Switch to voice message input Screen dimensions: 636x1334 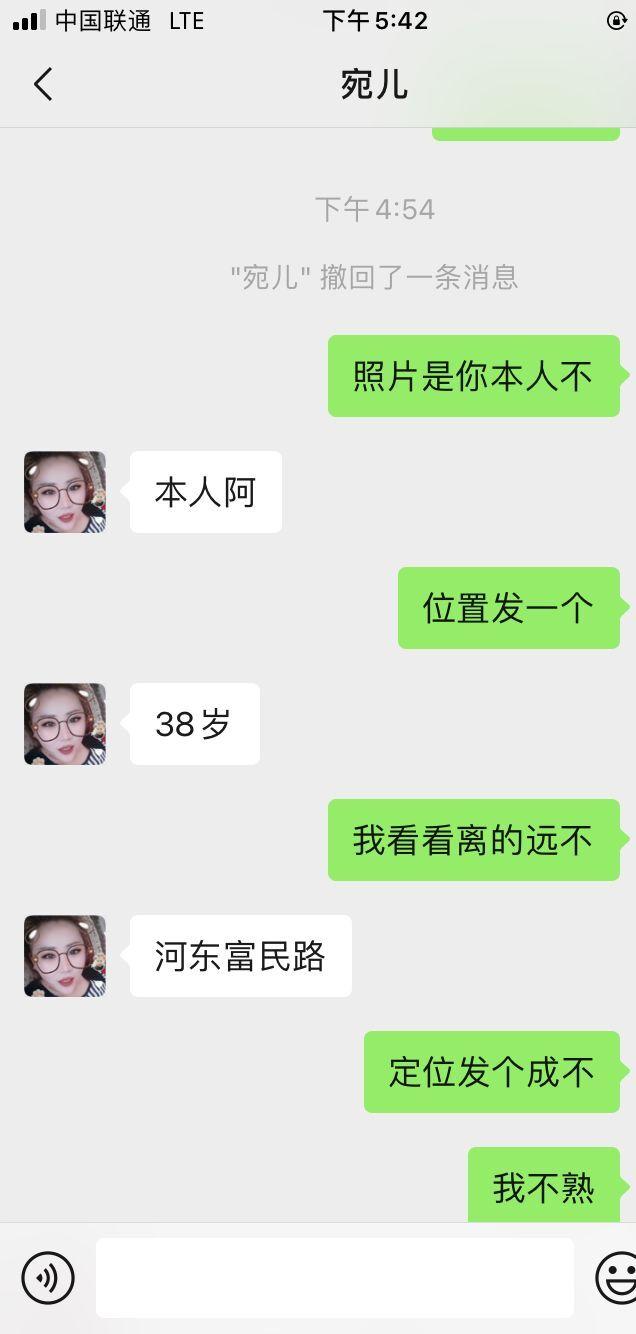click(48, 1278)
